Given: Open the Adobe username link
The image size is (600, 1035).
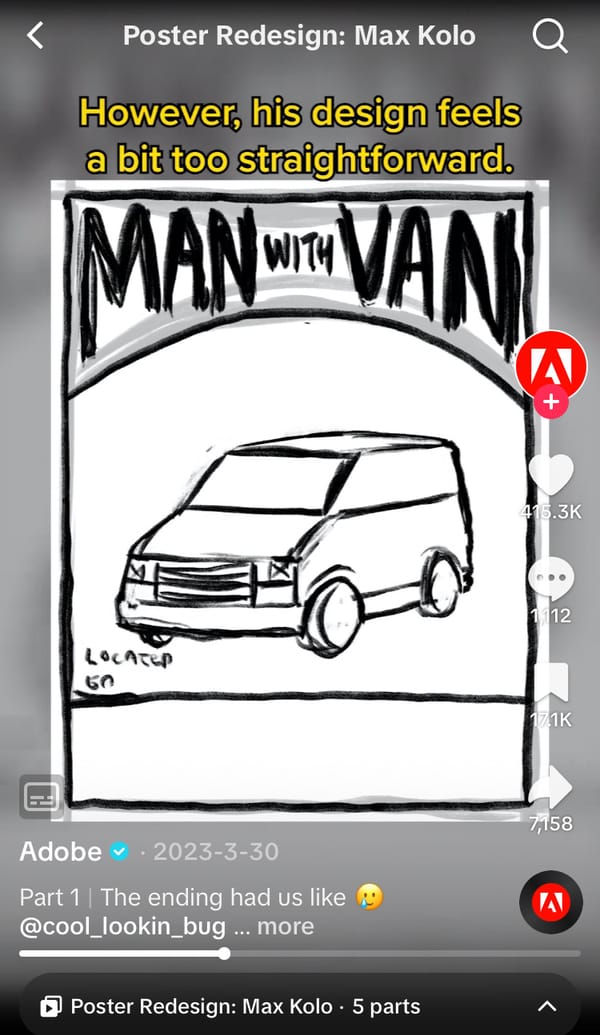Looking at the screenshot, I should click(x=61, y=852).
